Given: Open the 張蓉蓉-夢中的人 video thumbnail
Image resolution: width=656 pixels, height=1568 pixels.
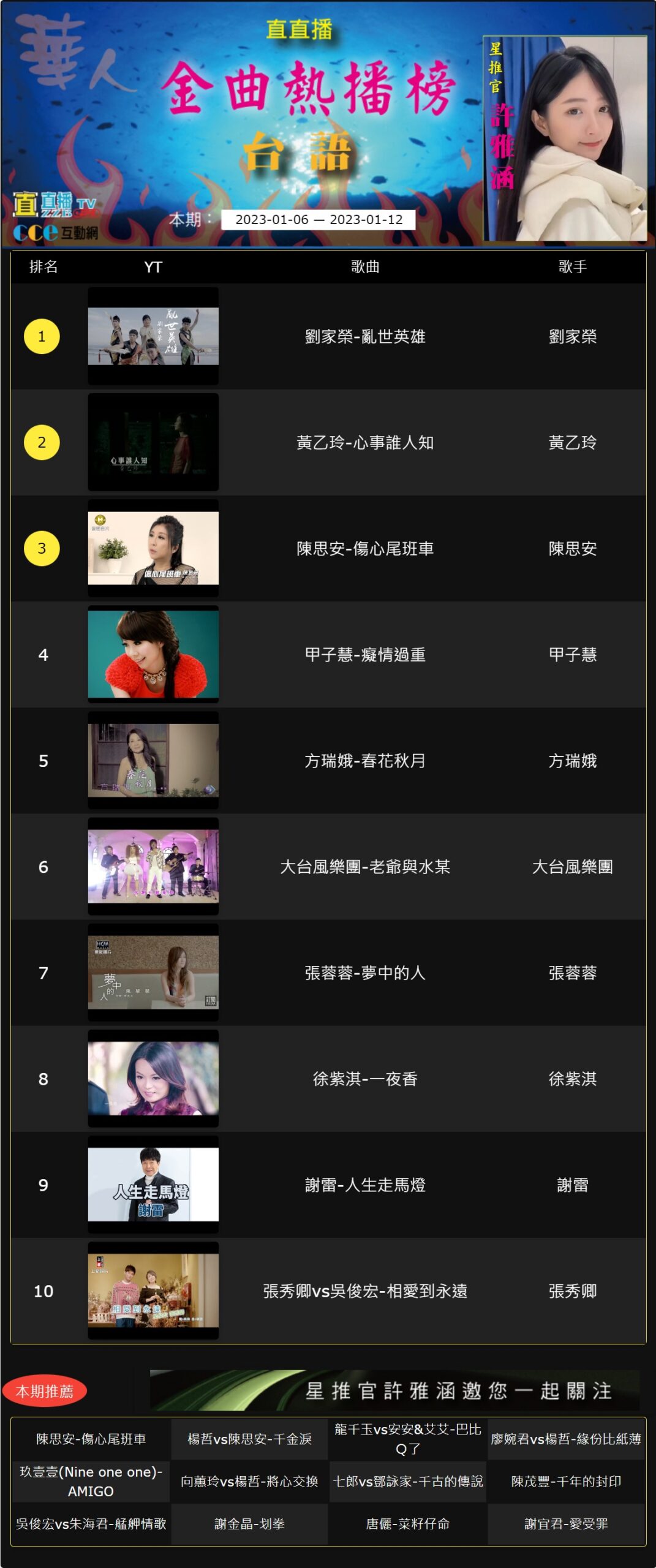Looking at the screenshot, I should tap(153, 972).
